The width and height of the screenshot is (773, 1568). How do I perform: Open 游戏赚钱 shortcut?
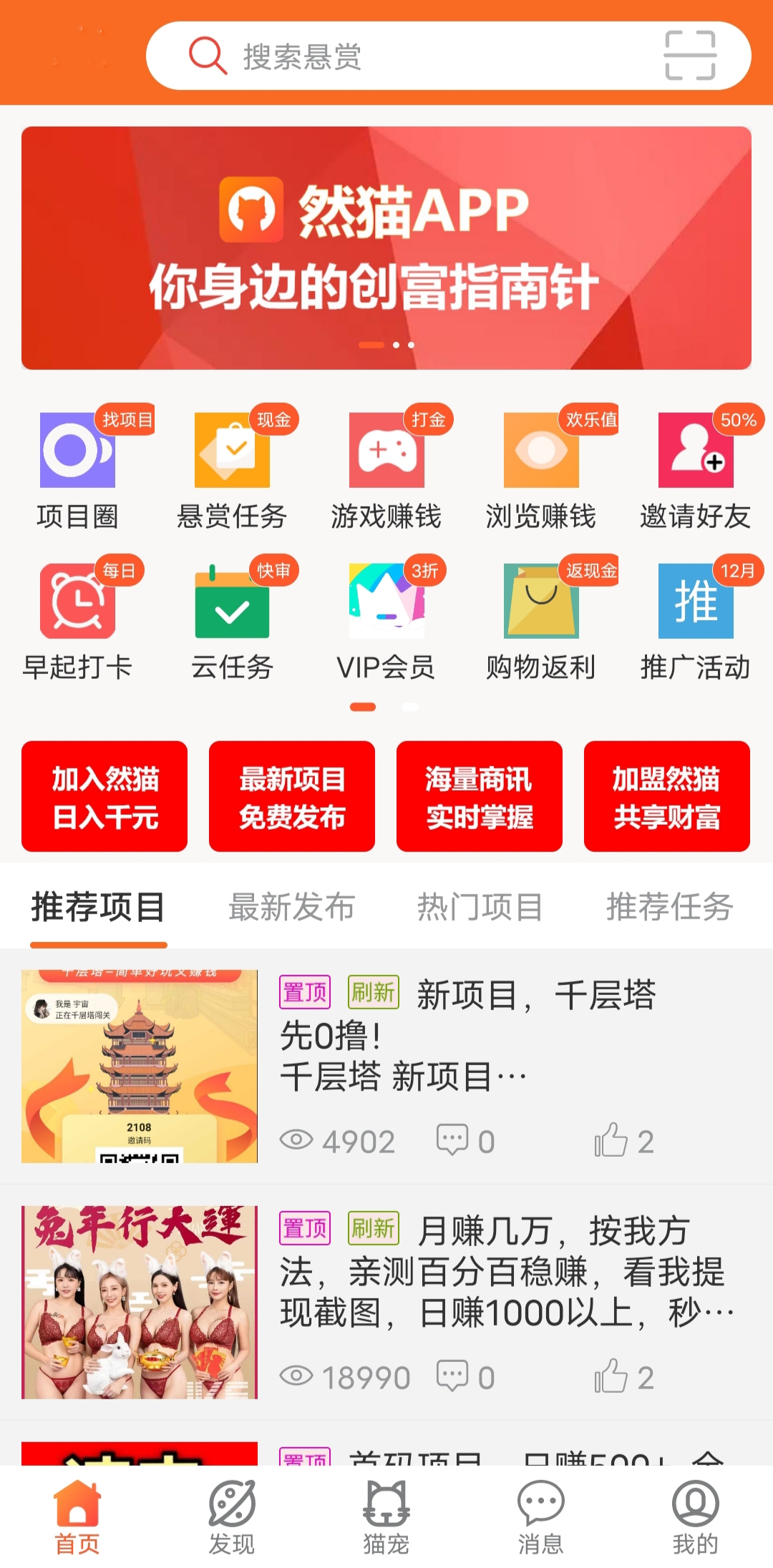[386, 469]
